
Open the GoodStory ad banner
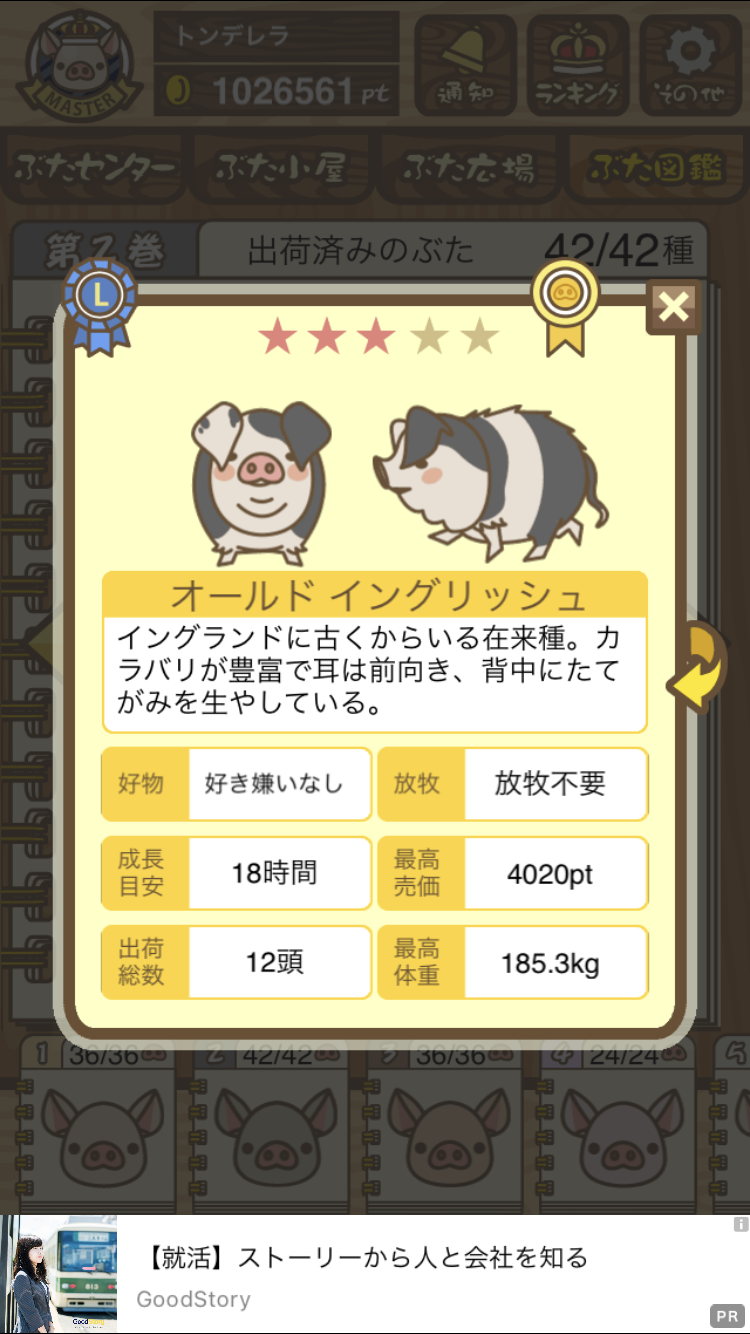tap(375, 1275)
